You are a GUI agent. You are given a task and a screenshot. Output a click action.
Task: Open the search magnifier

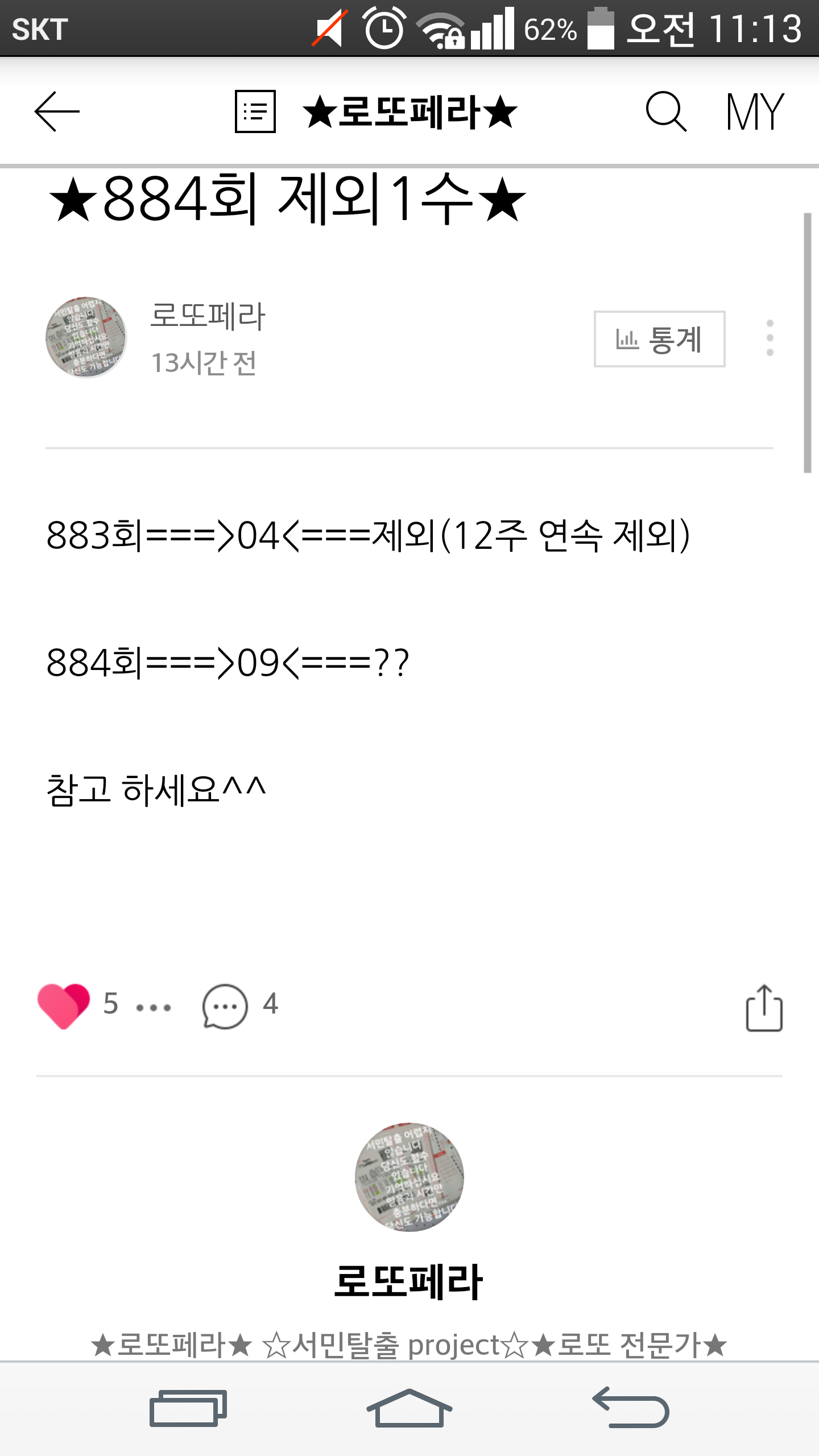coord(666,111)
